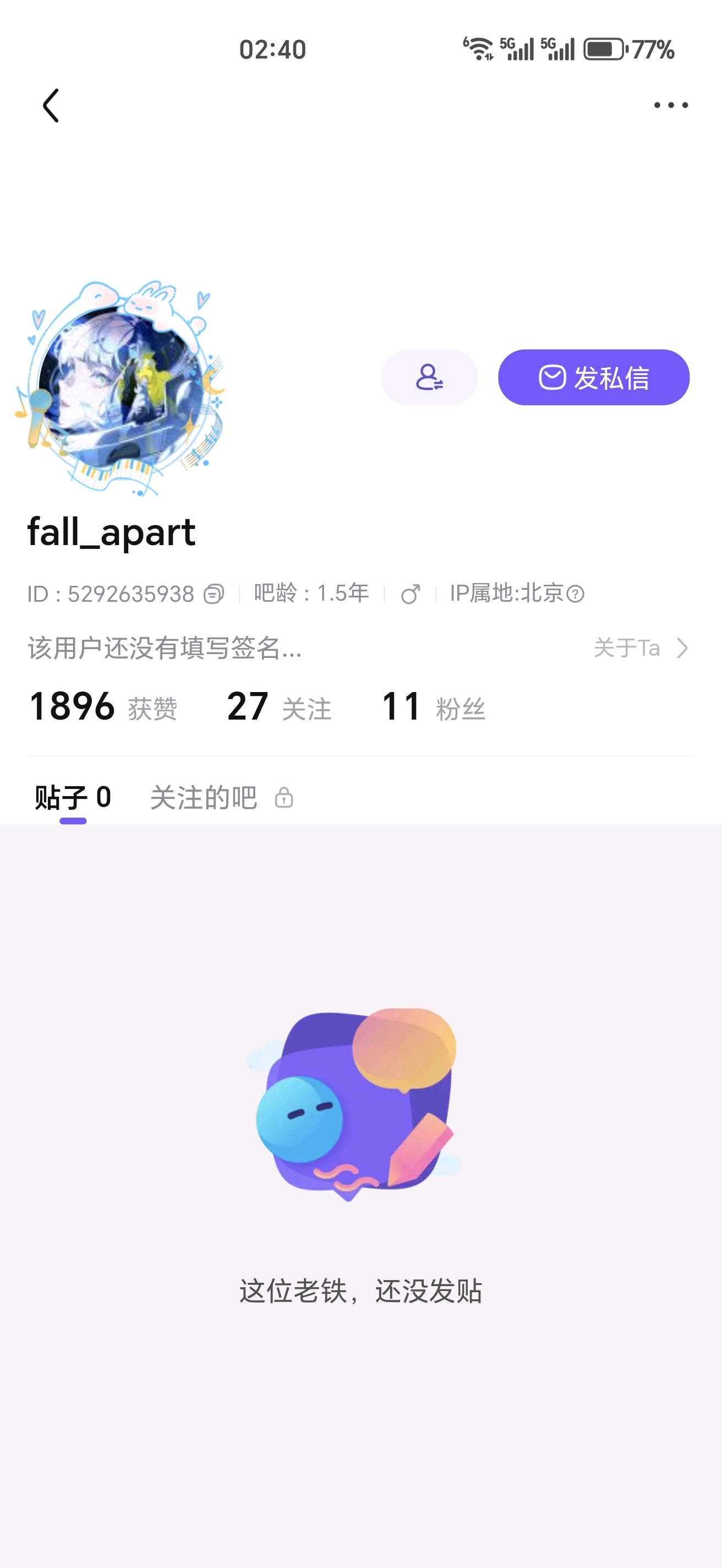Screen dimensions: 722x1568
Task: Open the three-dot overflow menu
Action: [670, 105]
